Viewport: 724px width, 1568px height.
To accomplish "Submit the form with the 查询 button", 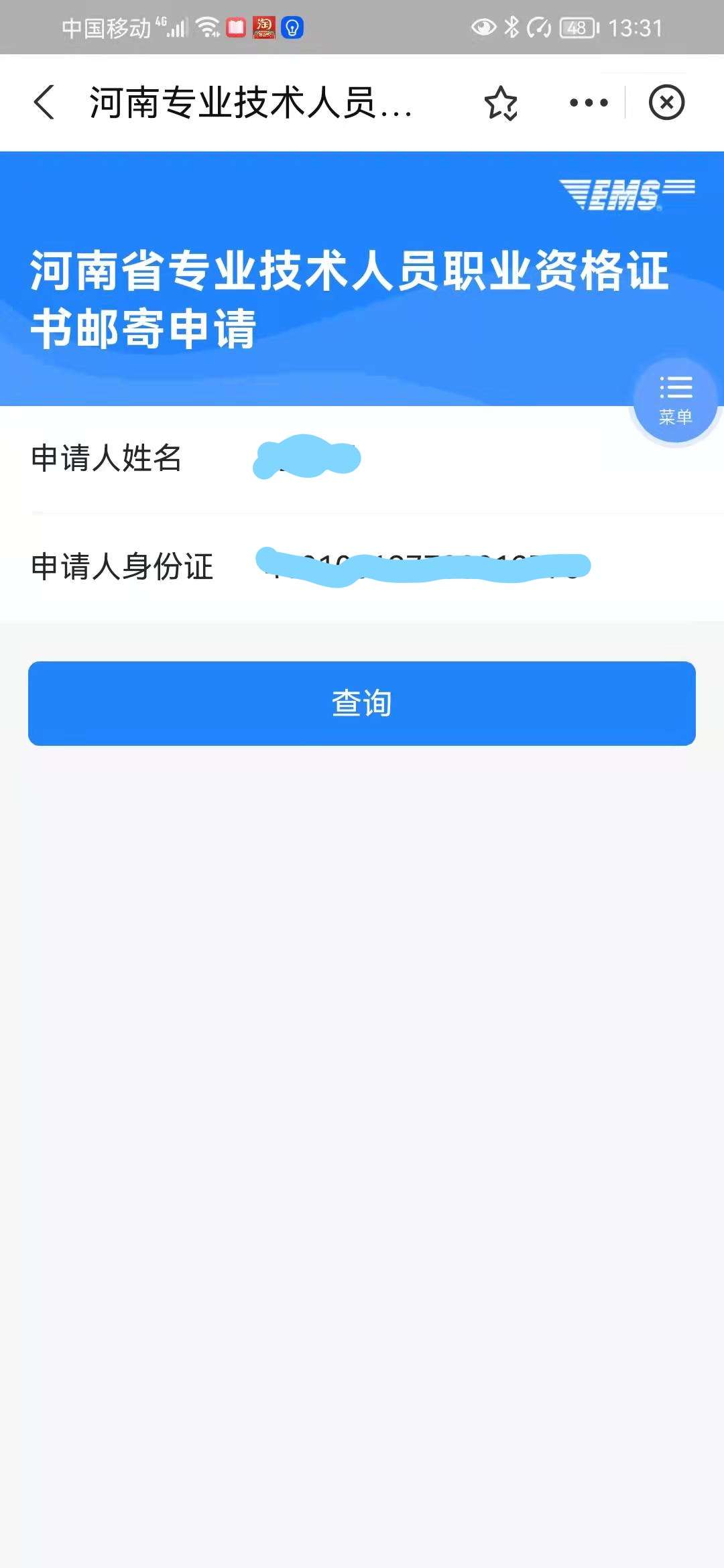I will click(x=362, y=703).
